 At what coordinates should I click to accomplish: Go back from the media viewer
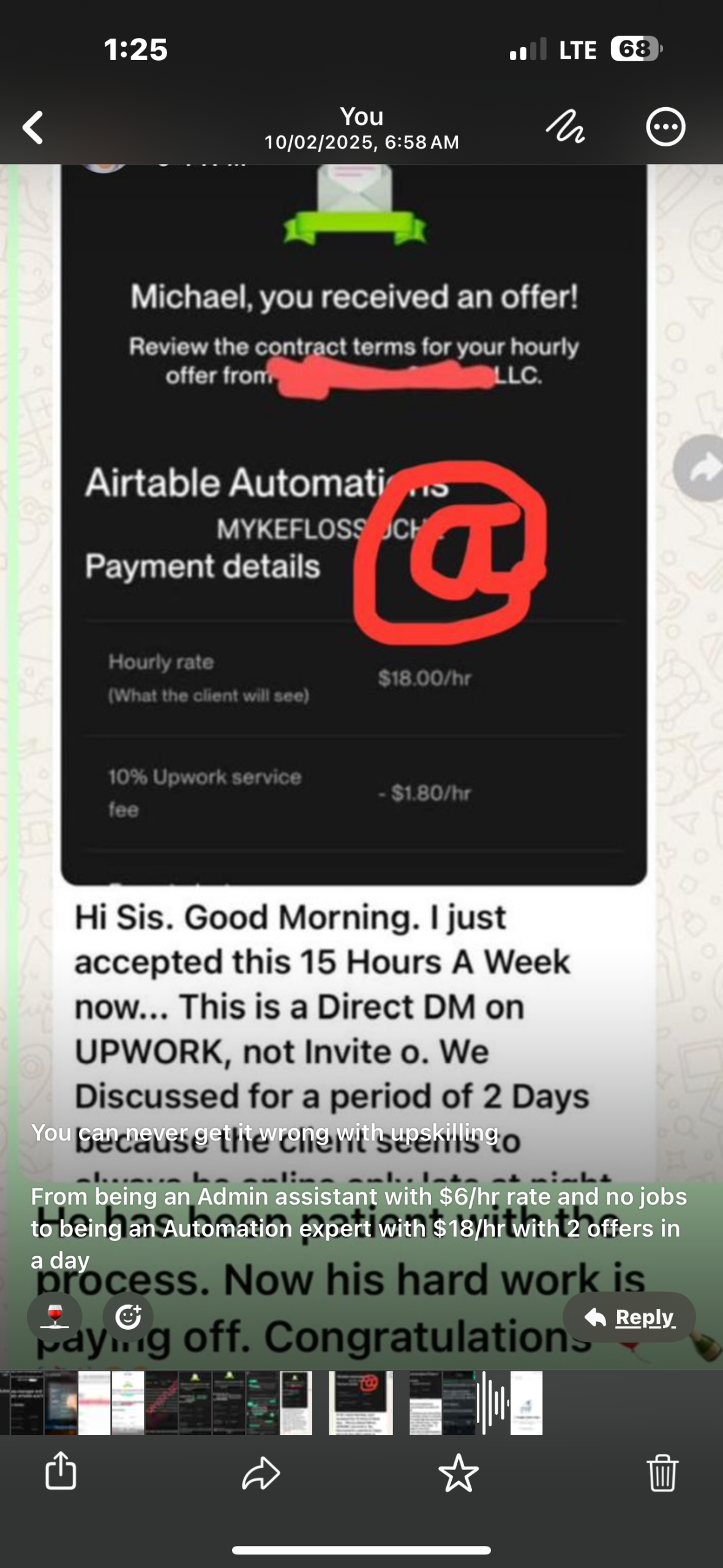(x=33, y=127)
